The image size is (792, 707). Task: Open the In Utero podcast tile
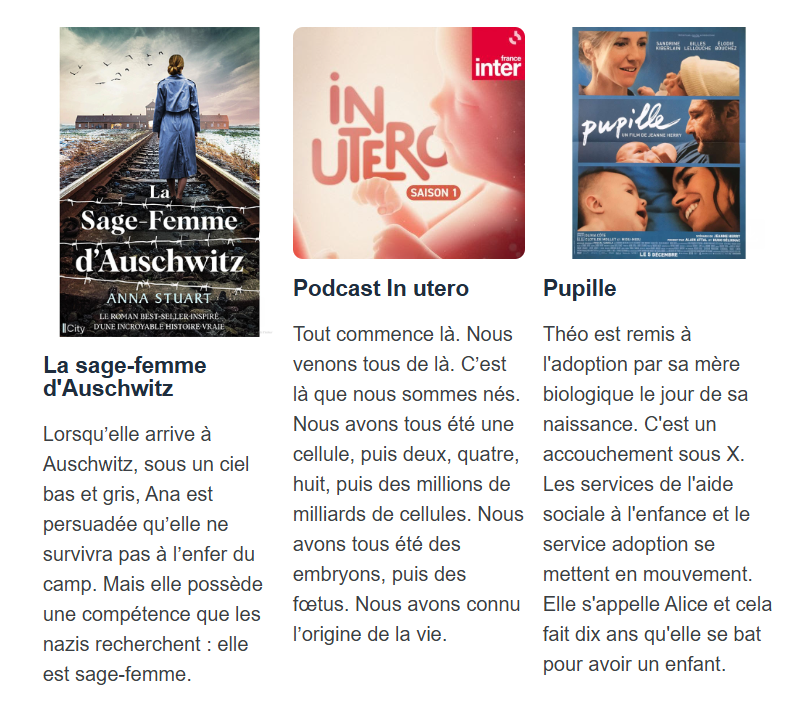[408, 143]
